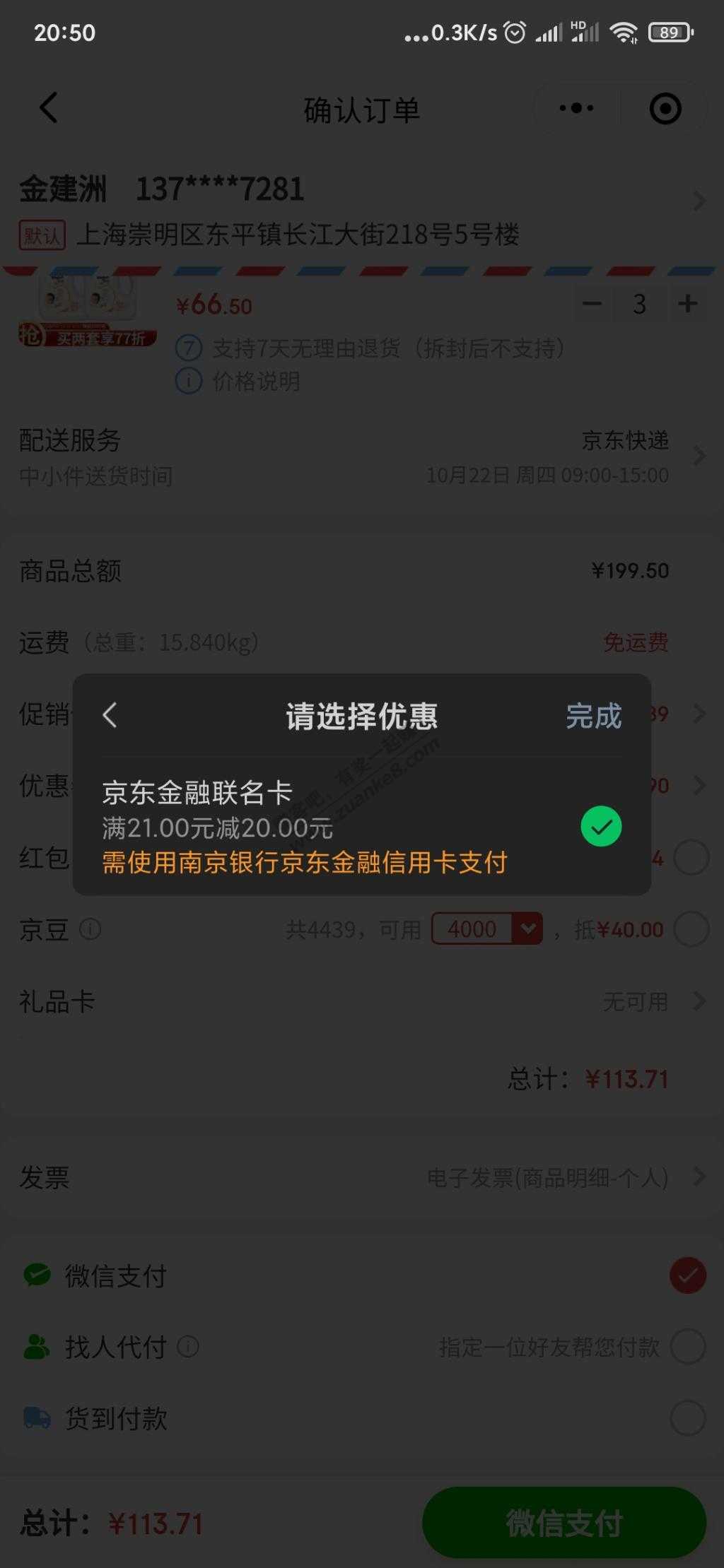Select 货到付款 cash on delivery
This screenshot has width=724, height=1568.
click(x=687, y=1417)
